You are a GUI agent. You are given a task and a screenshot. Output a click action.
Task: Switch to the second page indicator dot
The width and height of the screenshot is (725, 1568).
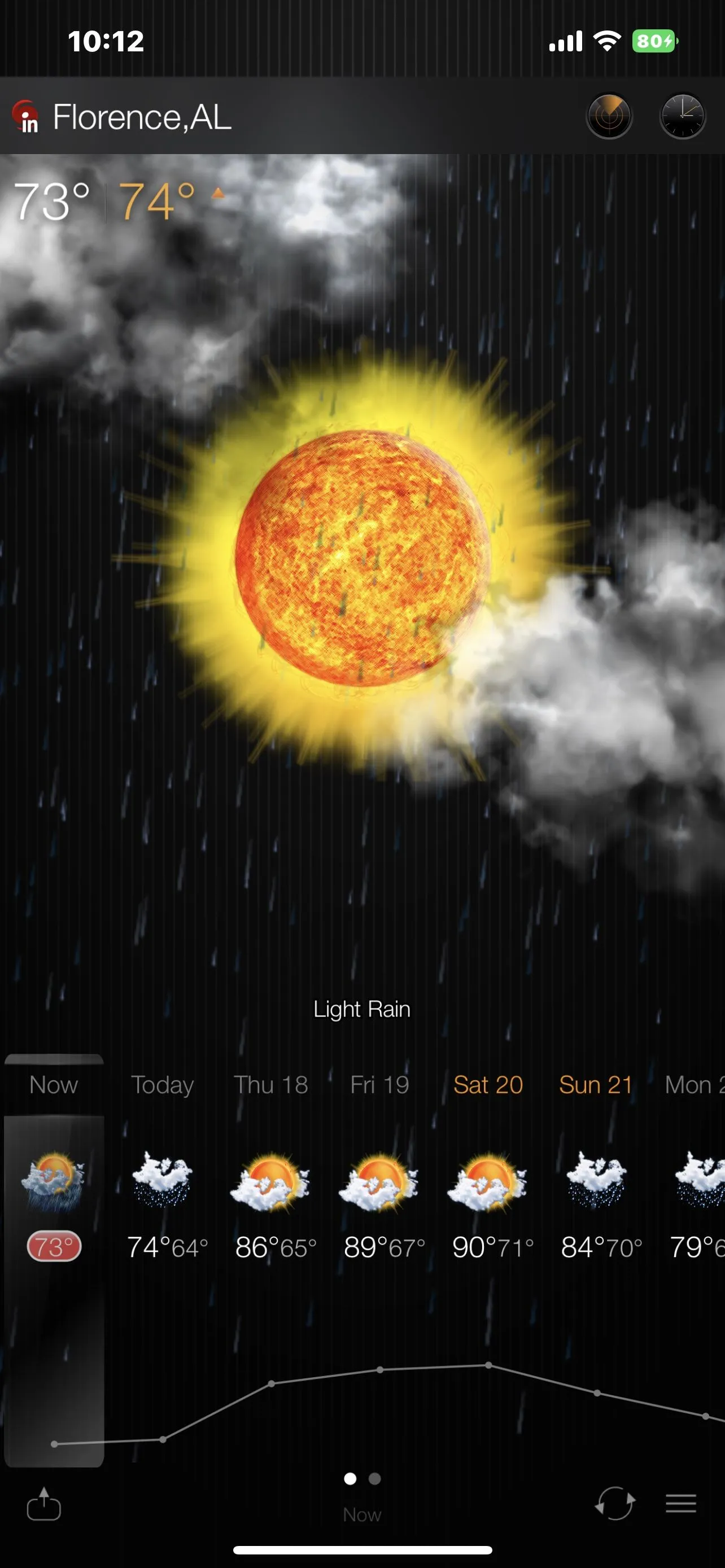[x=375, y=1478]
